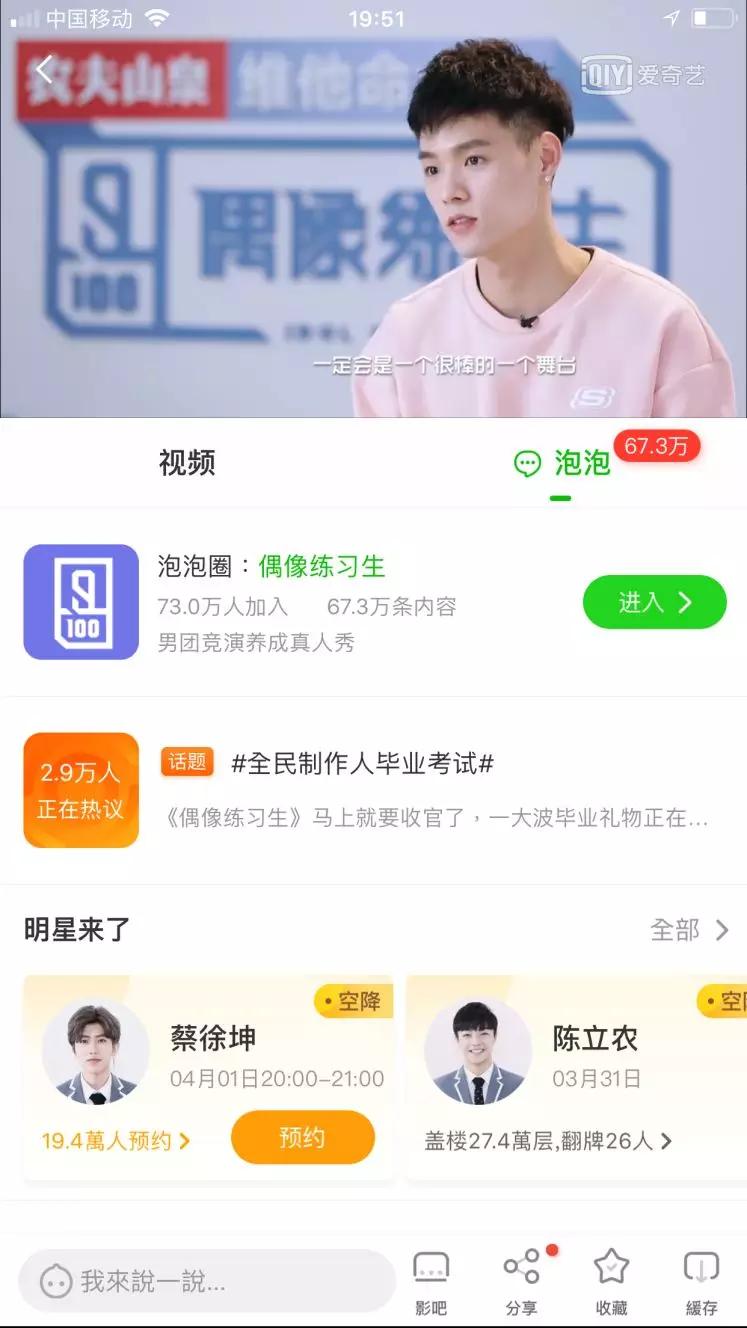The image size is (747, 1328).
Task: Reserve 蔡徐坤's session with 预约
Action: coord(303,1138)
